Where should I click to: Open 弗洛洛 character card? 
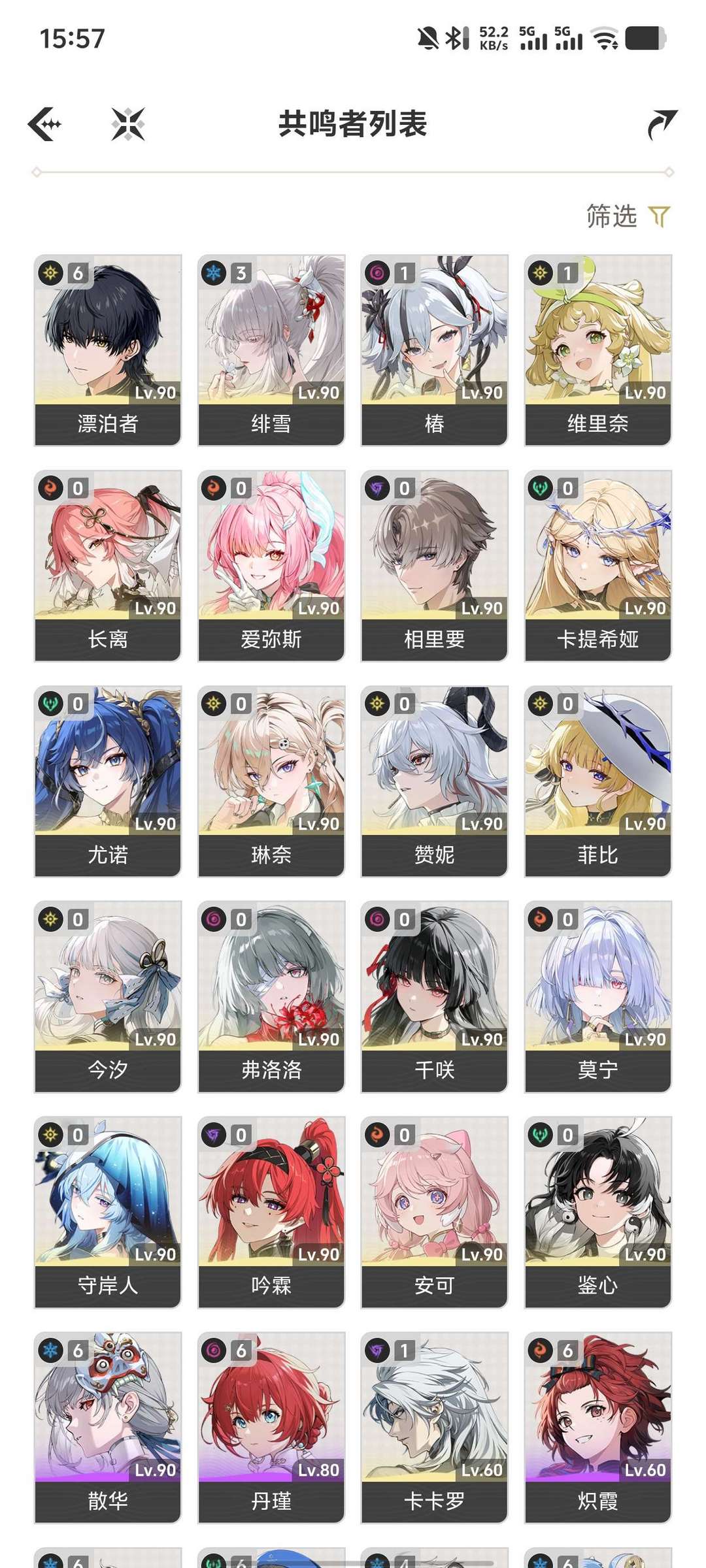point(271,997)
